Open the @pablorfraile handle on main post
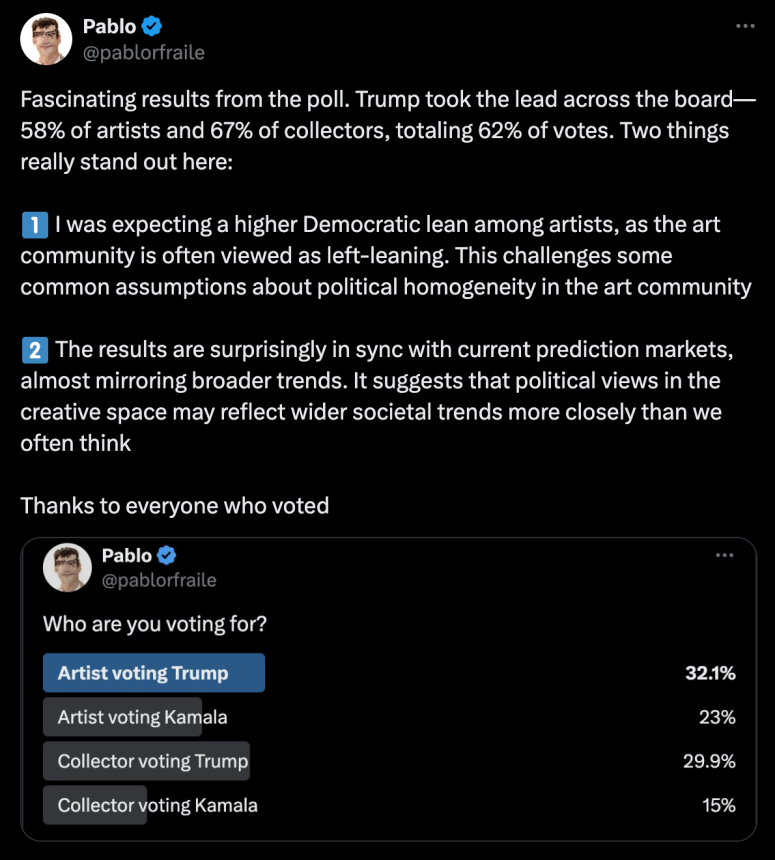Screen dimensions: 775x860 click(143, 53)
